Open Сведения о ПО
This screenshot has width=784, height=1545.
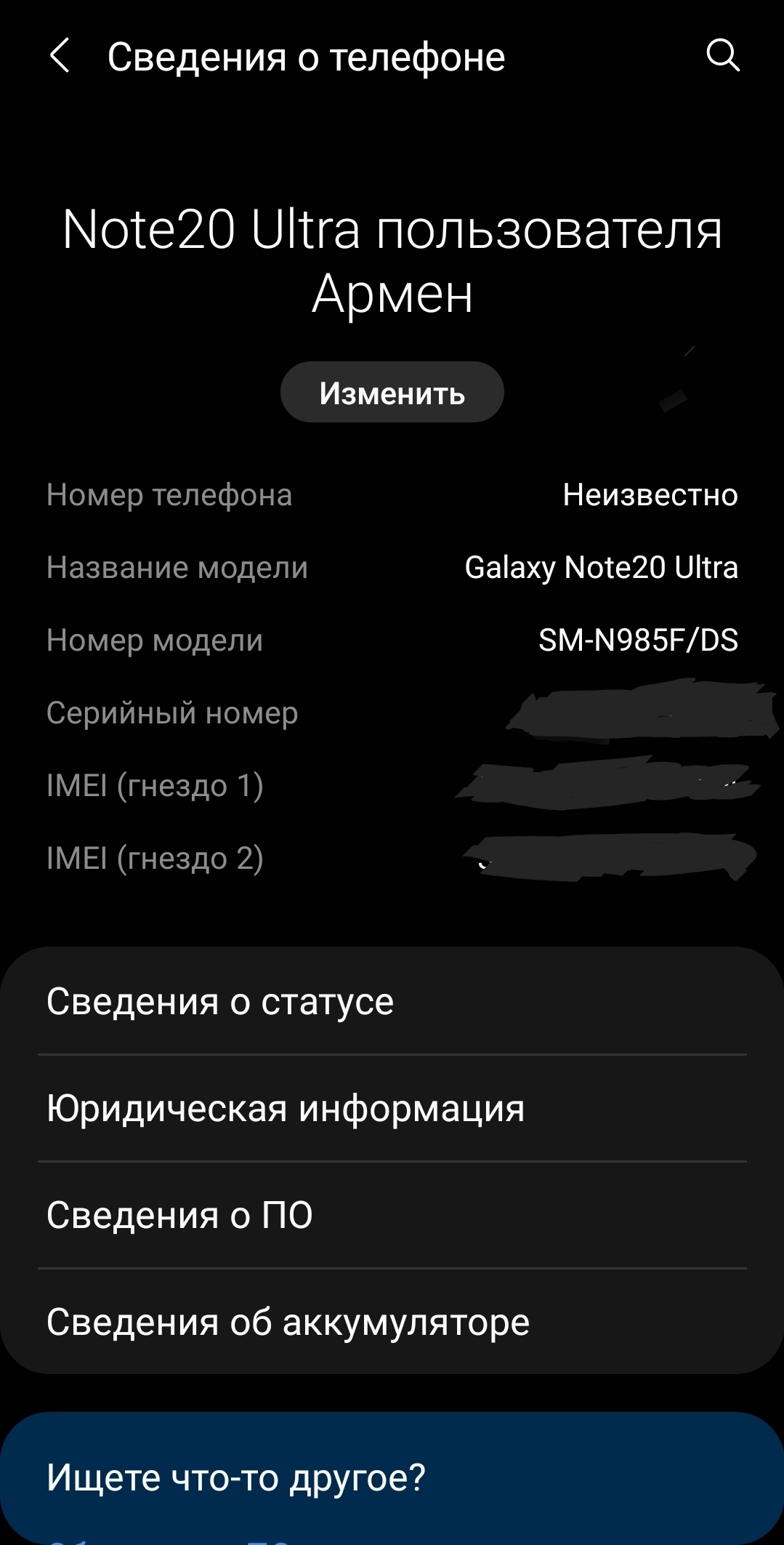coord(392,1215)
